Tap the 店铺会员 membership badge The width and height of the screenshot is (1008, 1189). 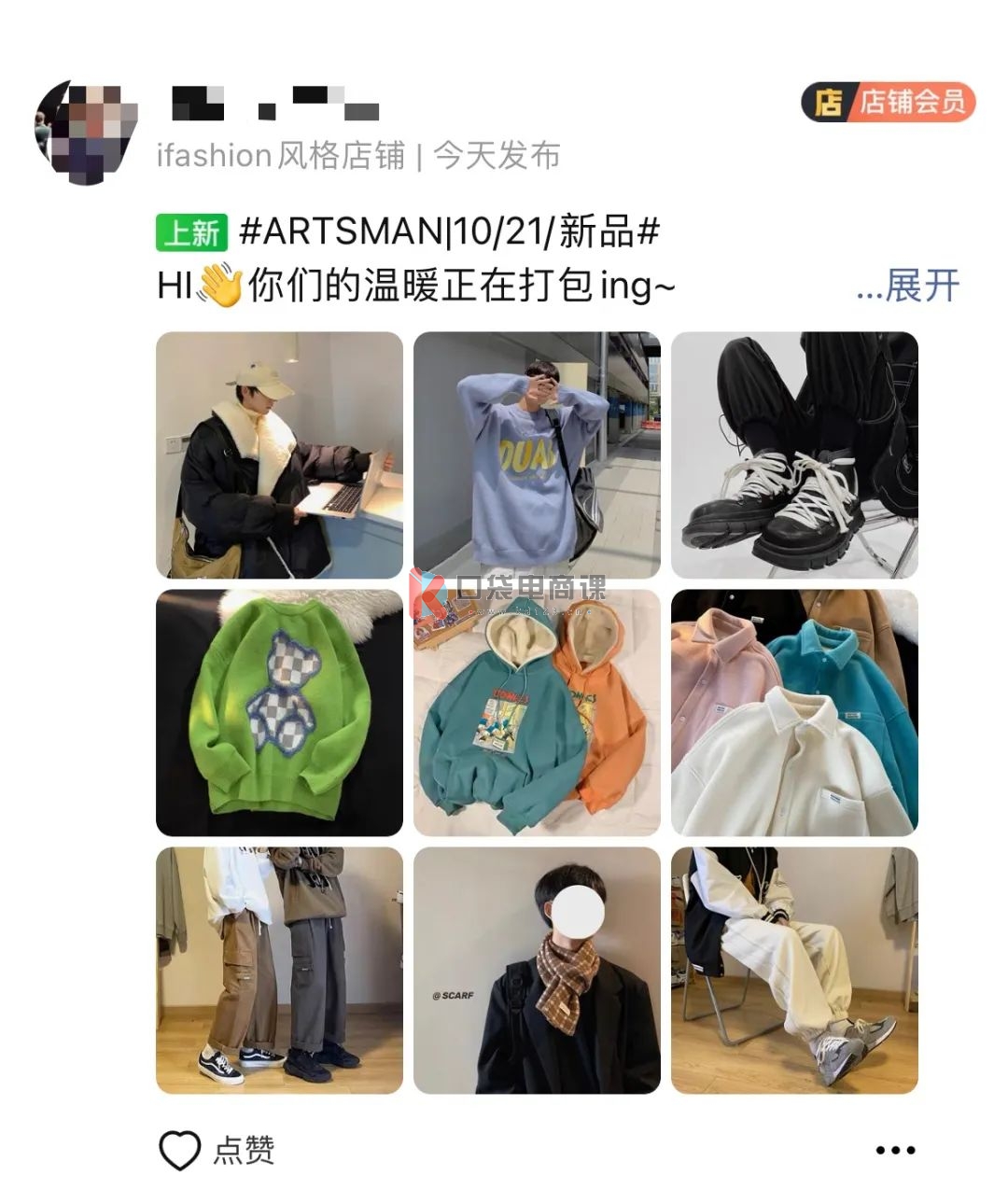click(888, 102)
